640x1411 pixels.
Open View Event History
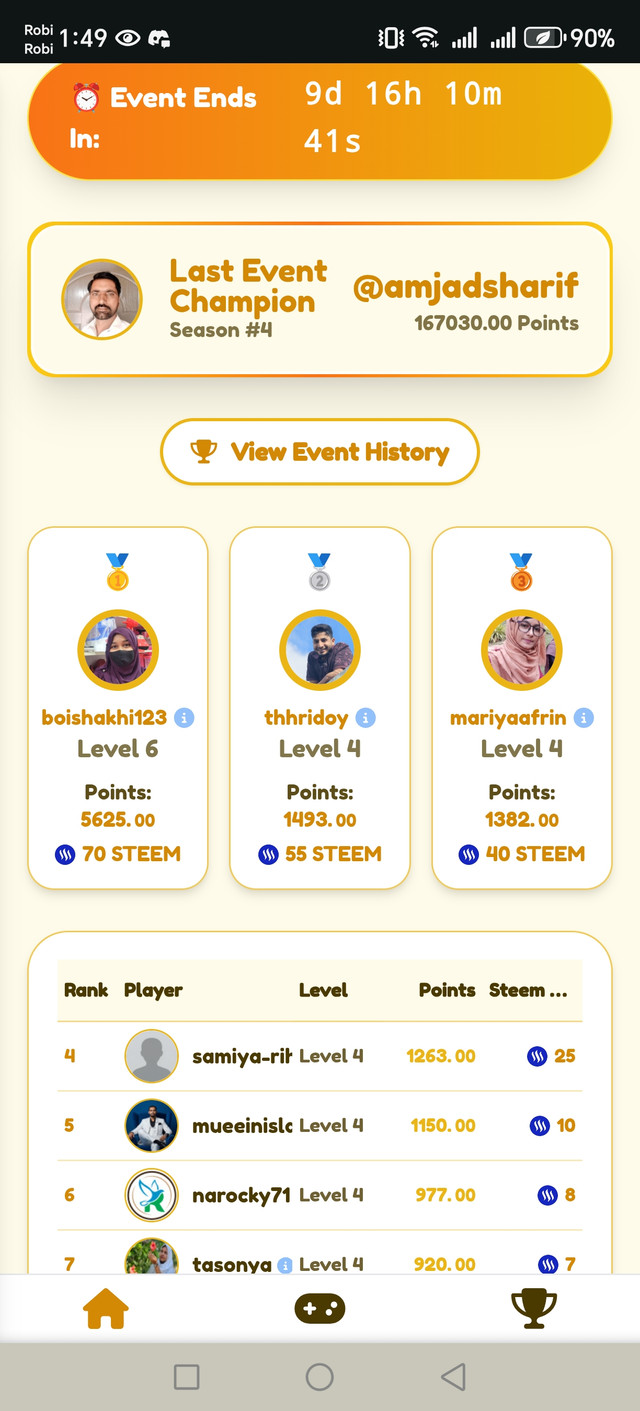320,452
